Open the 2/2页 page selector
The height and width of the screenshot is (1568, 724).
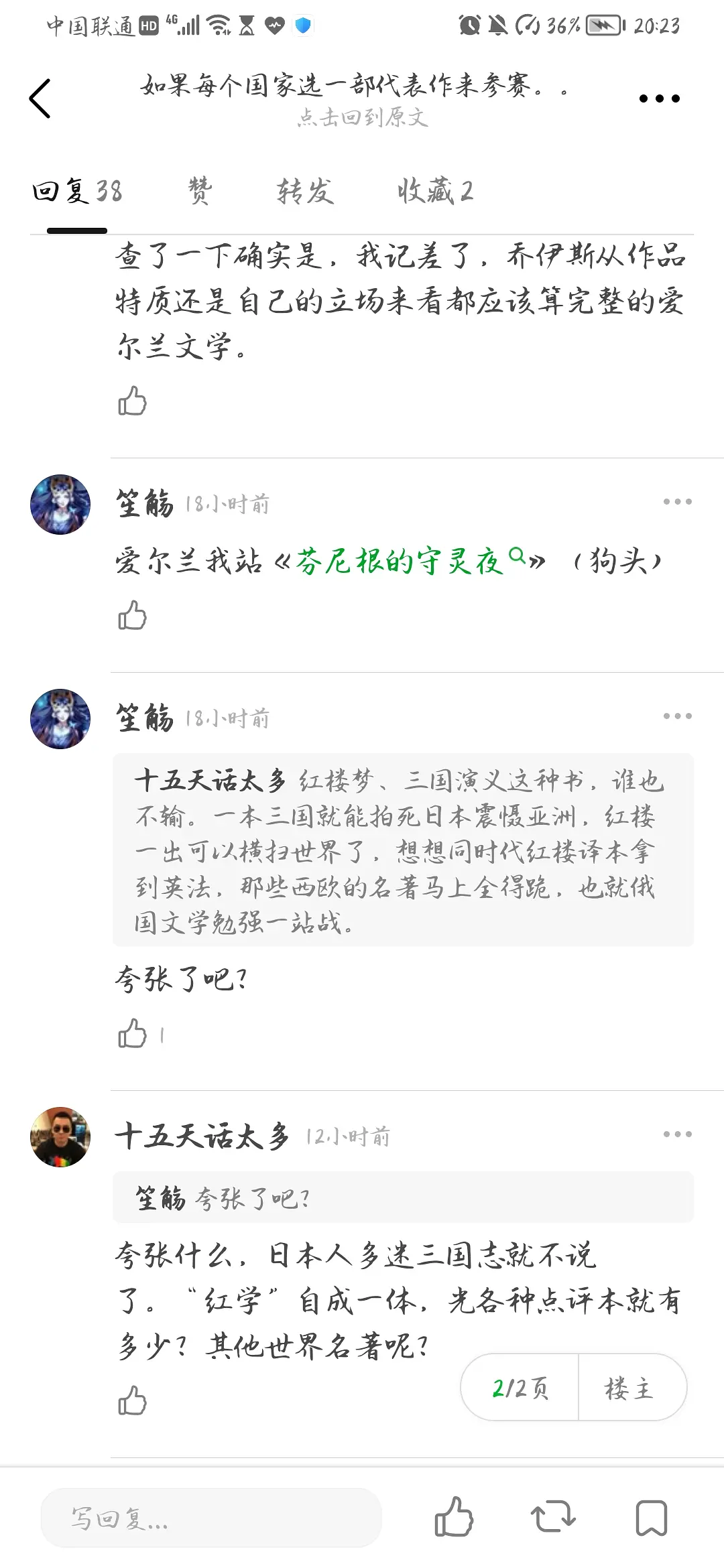[x=520, y=1388]
